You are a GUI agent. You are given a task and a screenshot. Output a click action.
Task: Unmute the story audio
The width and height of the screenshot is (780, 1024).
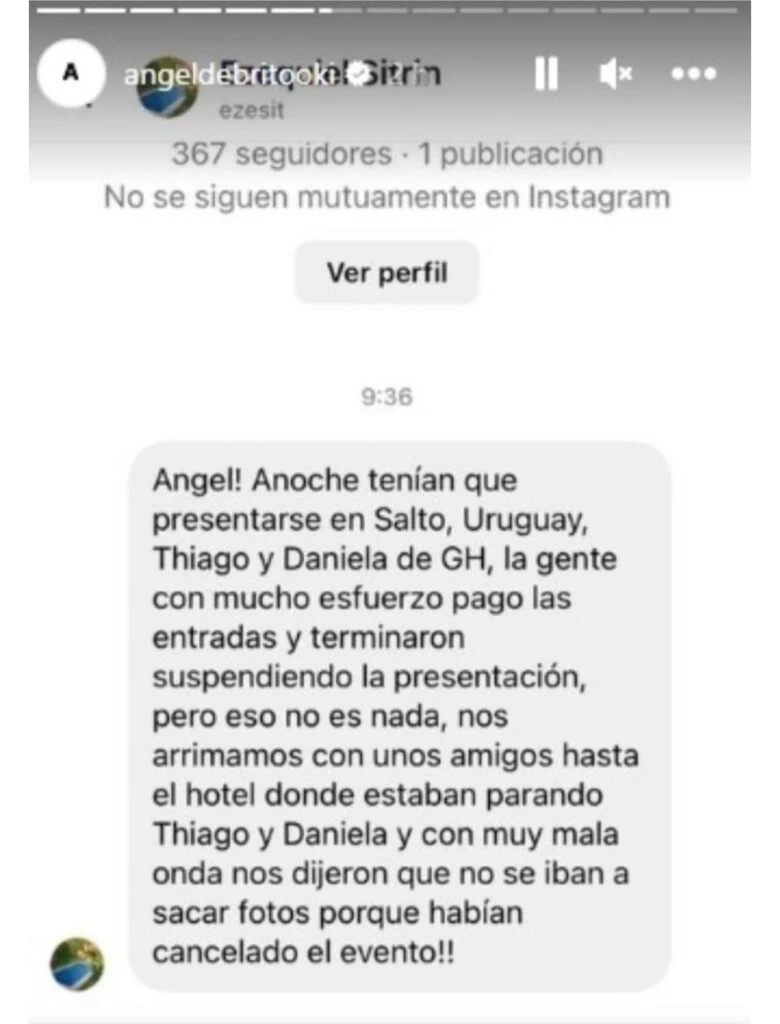(615, 73)
